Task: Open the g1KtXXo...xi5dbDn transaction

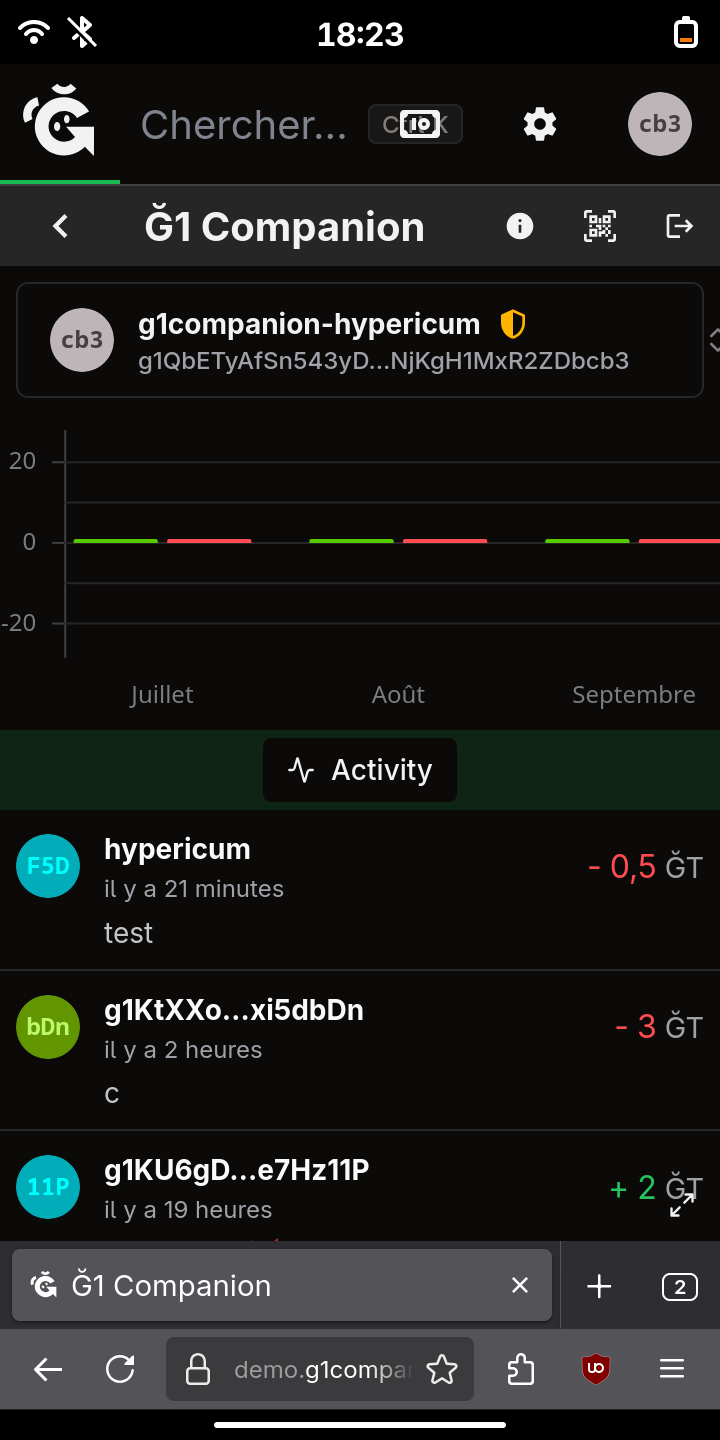Action: point(360,1050)
